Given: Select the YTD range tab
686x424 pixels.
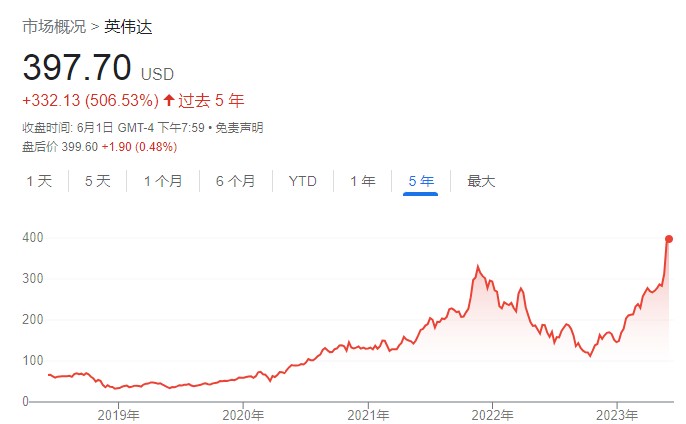Looking at the screenshot, I should point(302,181).
